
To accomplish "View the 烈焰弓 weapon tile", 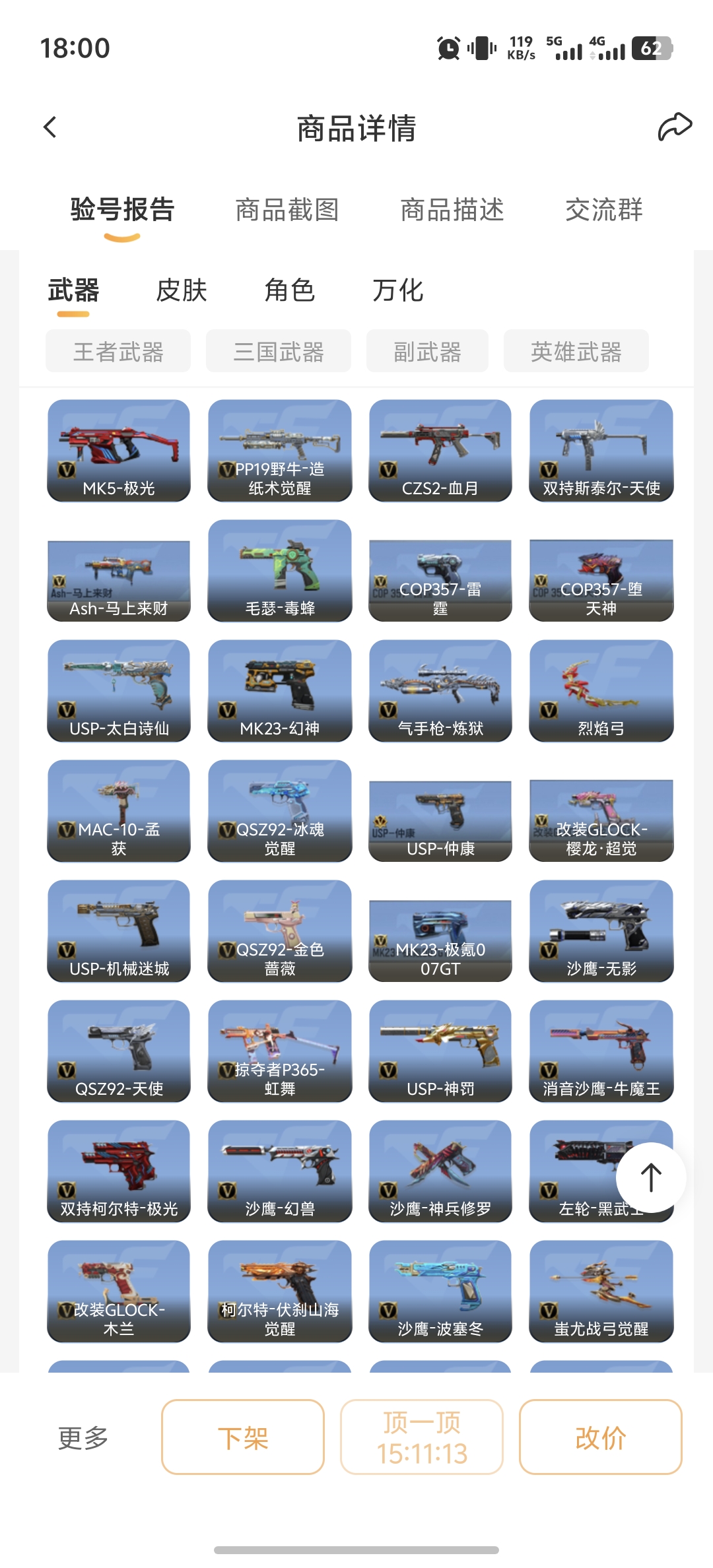I will tap(601, 691).
